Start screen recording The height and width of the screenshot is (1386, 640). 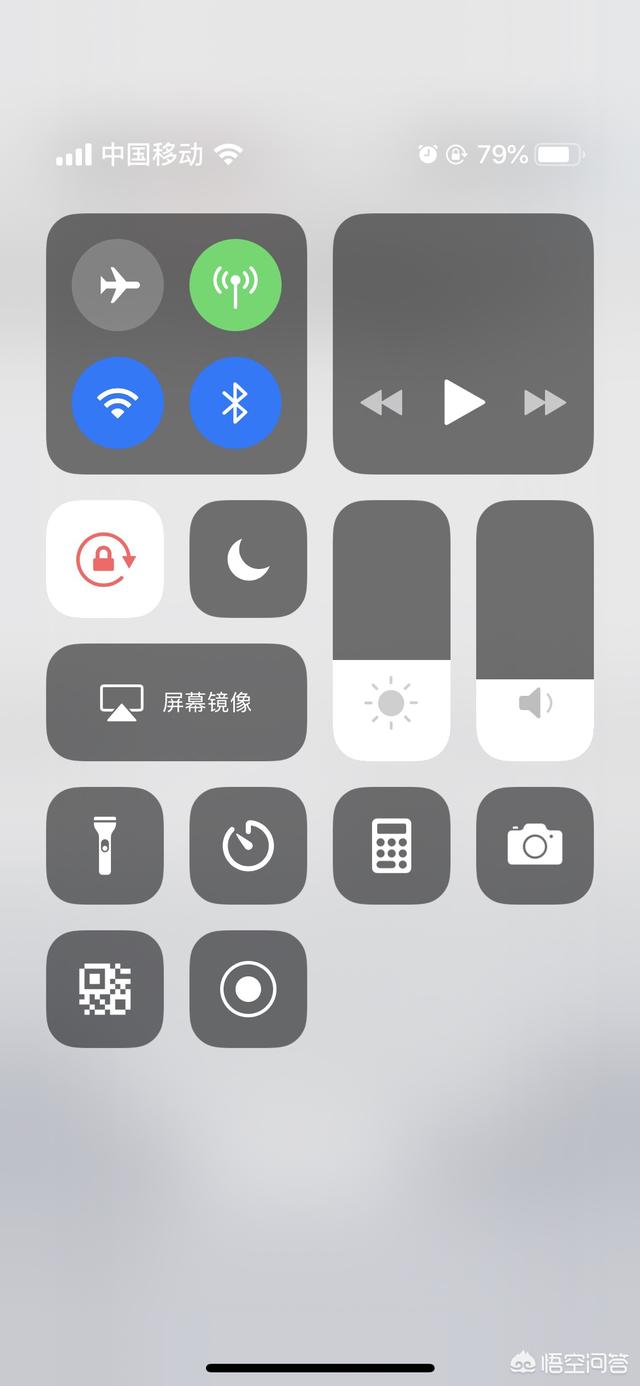pyautogui.click(x=248, y=989)
